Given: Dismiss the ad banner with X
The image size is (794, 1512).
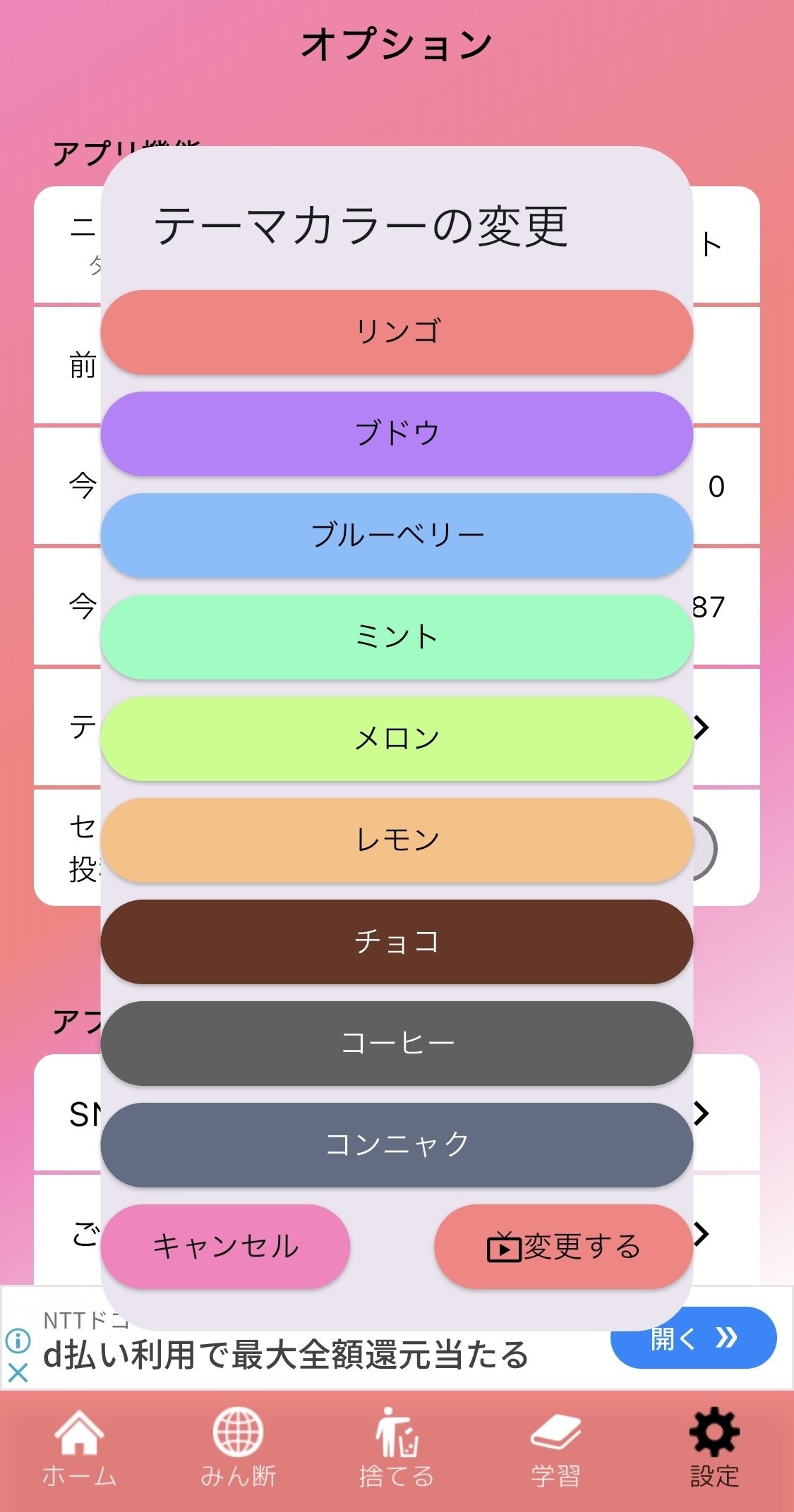Looking at the screenshot, I should pyautogui.click(x=18, y=1372).
